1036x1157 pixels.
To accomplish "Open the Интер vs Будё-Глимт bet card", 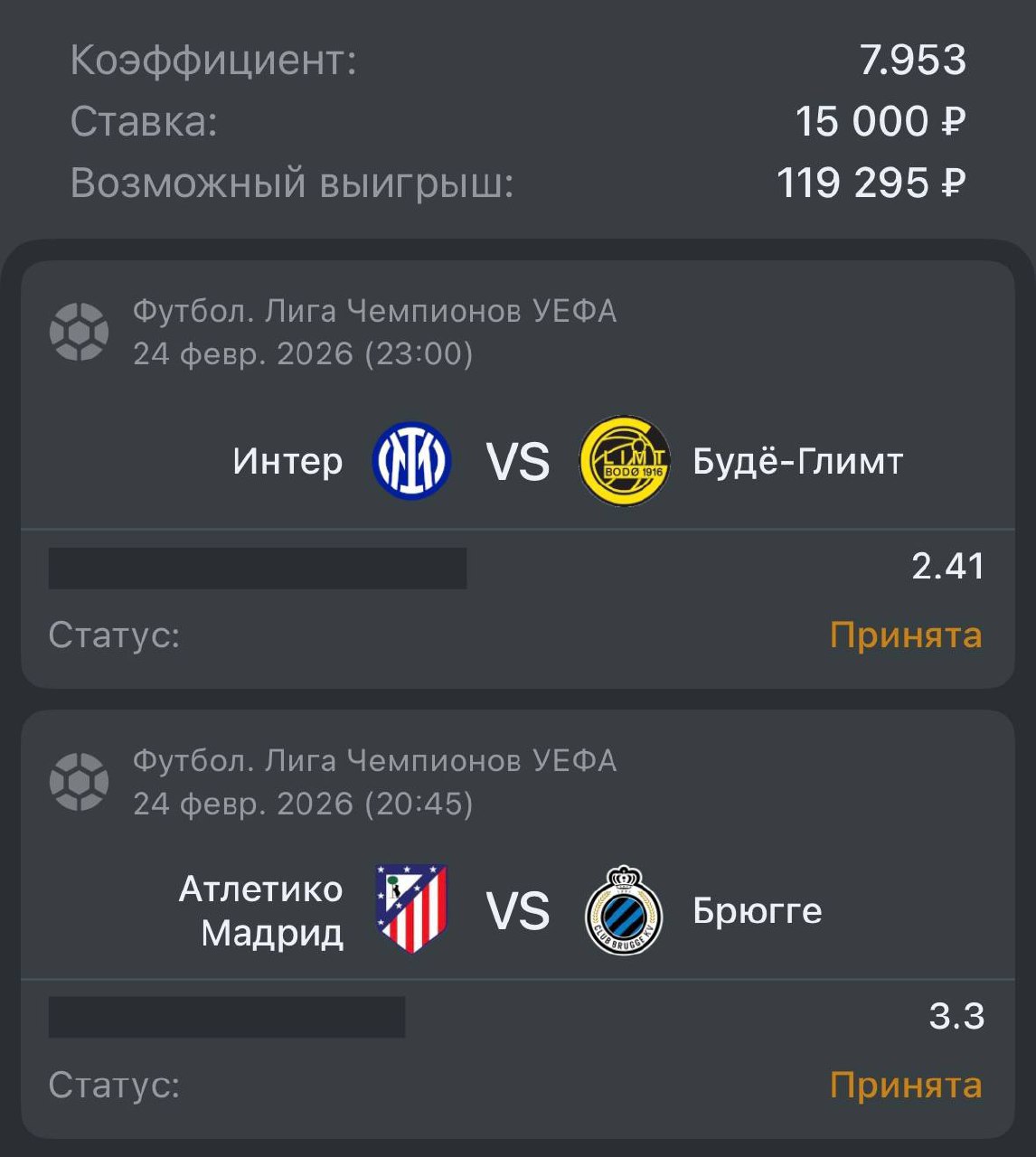I will pyautogui.click(x=517, y=461).
